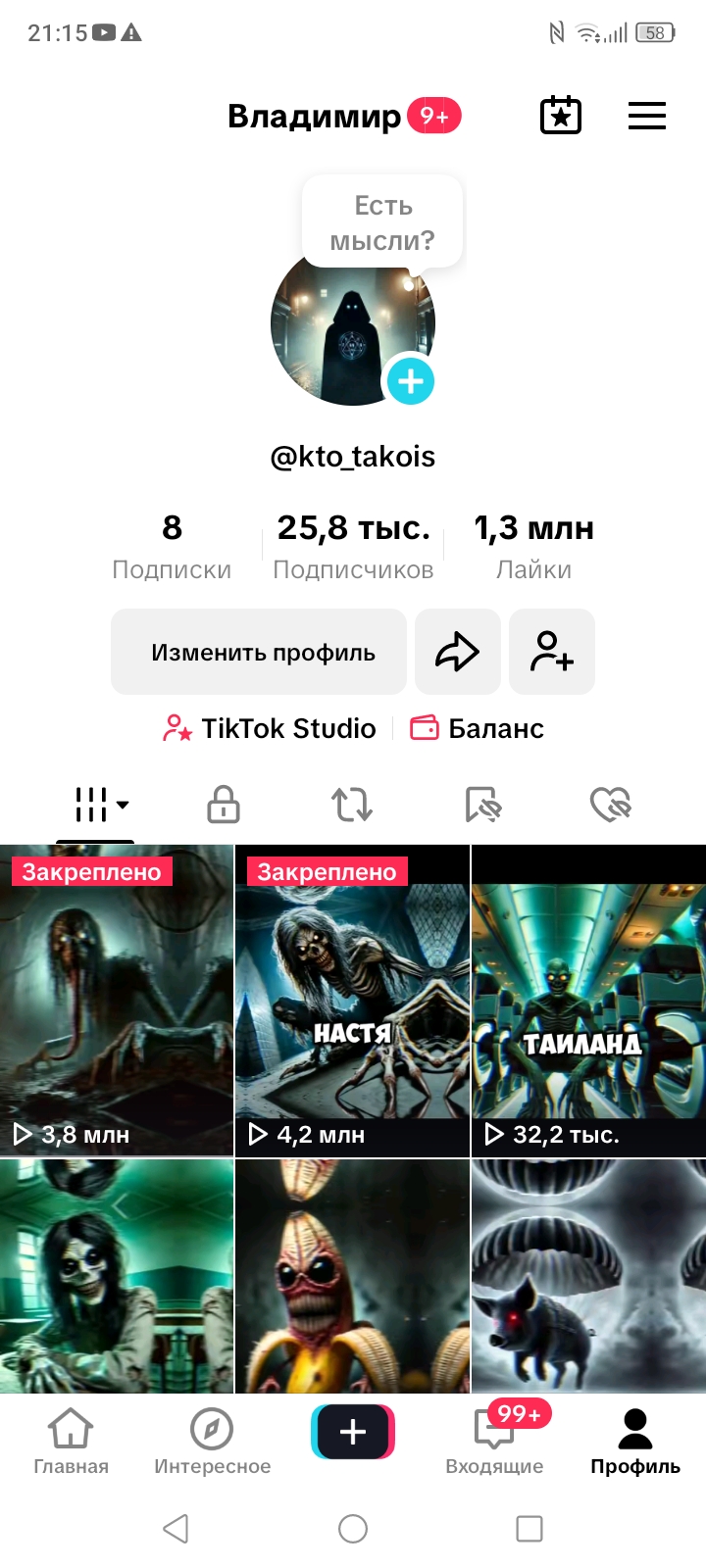The height and width of the screenshot is (1568, 706).
Task: Tap the create new video plus button
Action: tap(352, 1431)
